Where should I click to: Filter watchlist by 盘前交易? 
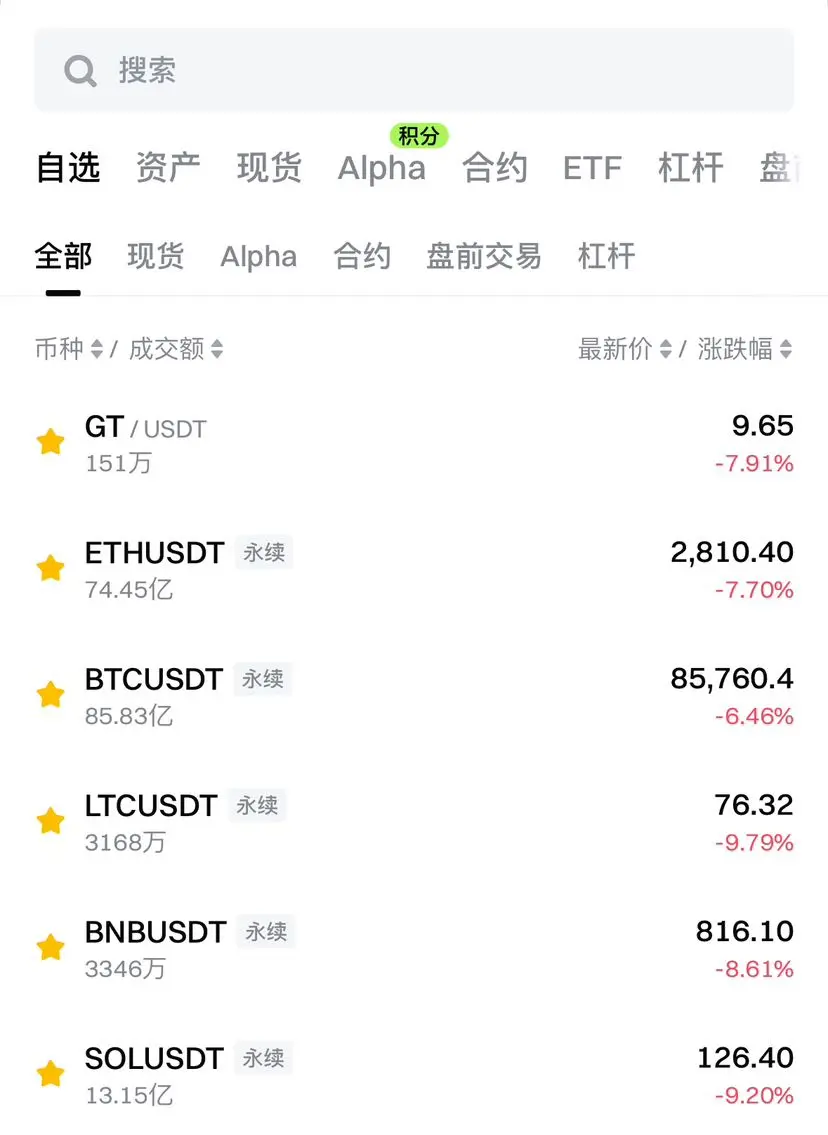483,257
